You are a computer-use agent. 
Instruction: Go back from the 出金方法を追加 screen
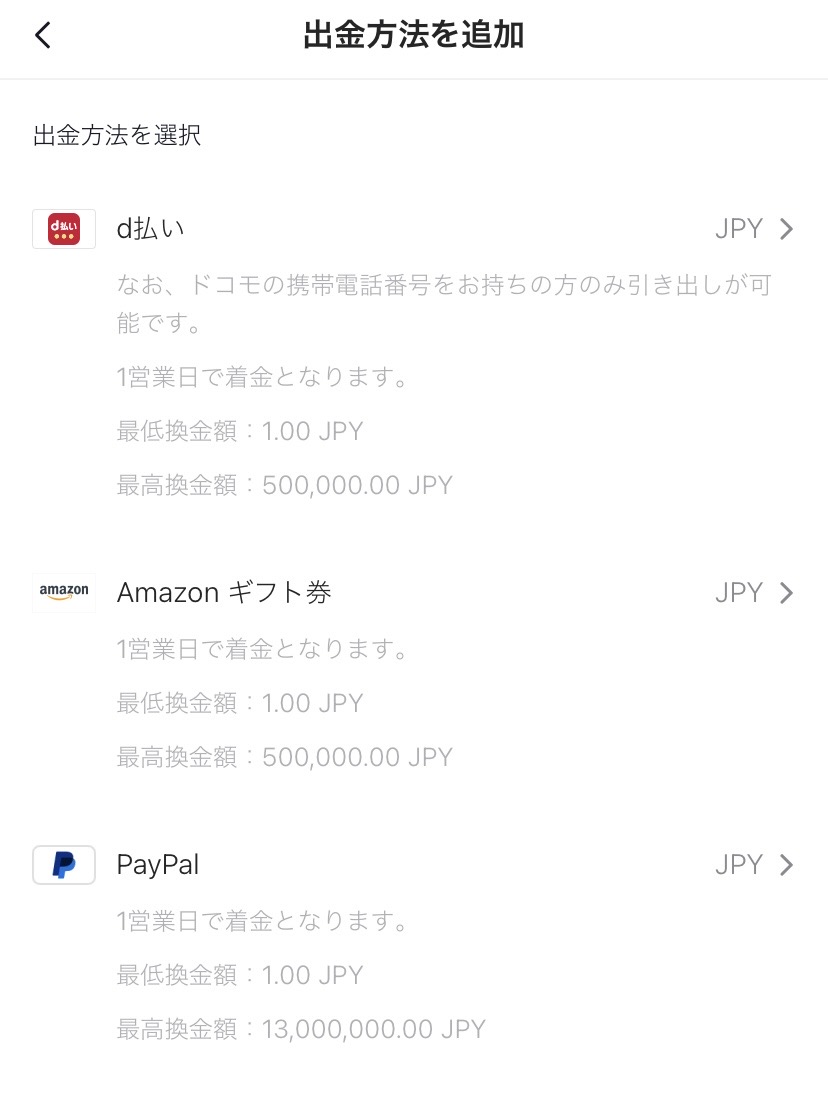[x=42, y=36]
